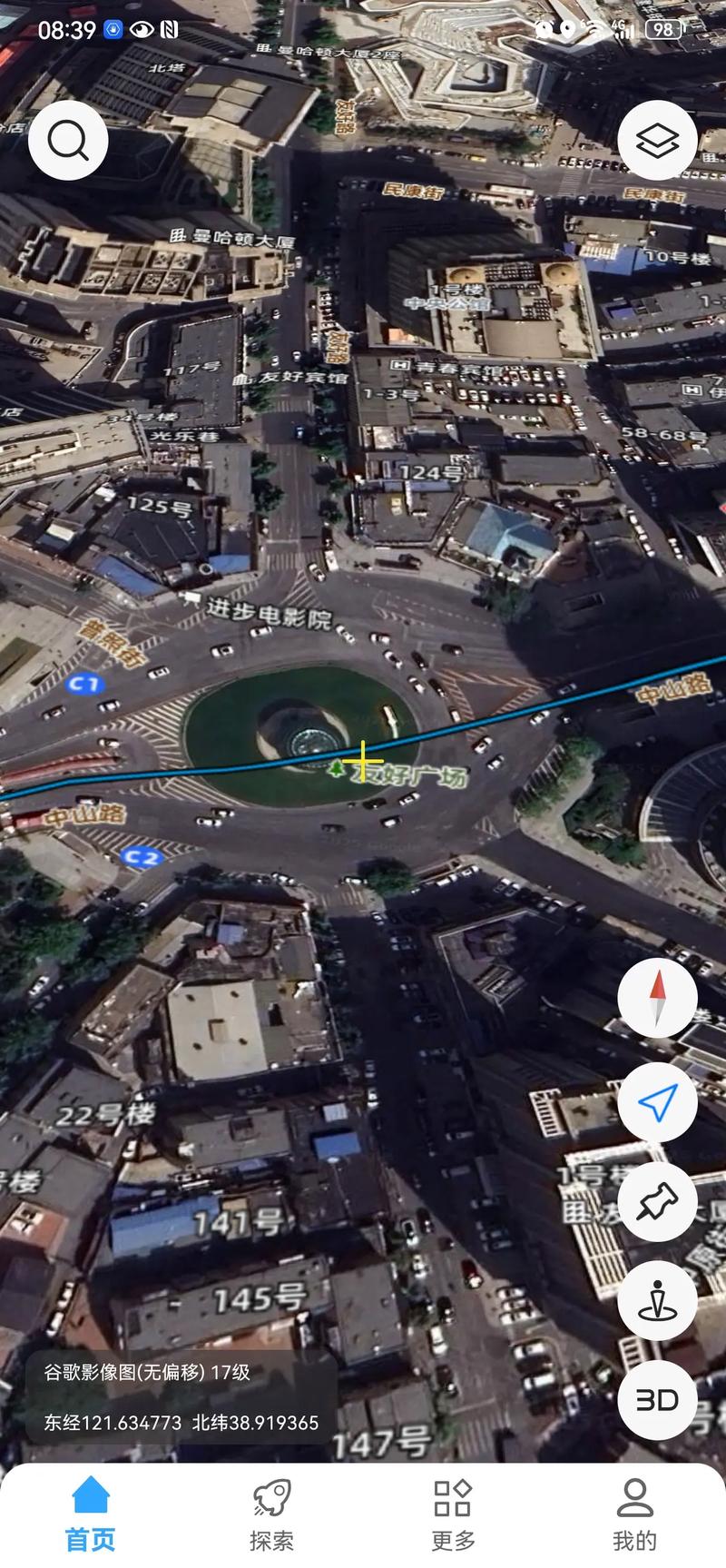Drop a pin marker on the map

657,1202
